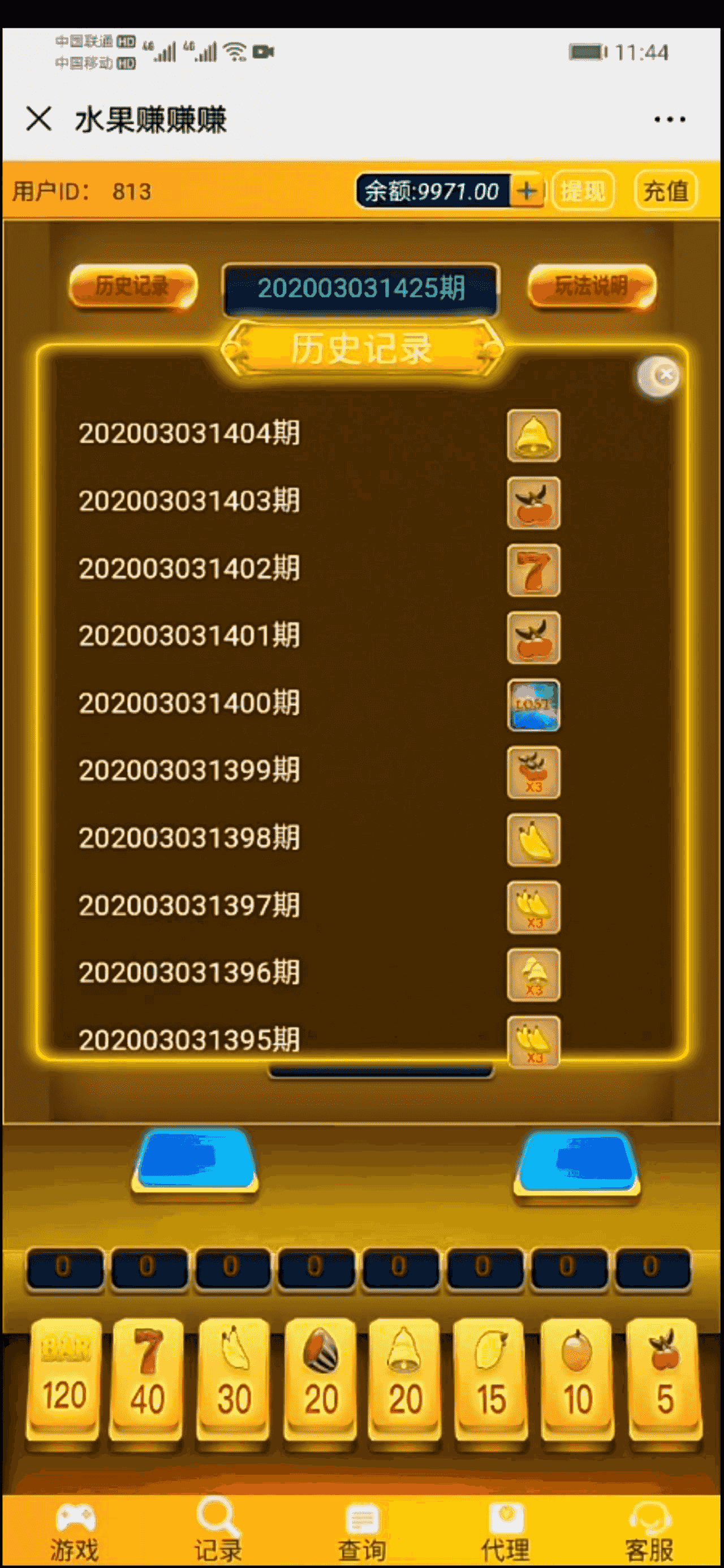Image resolution: width=724 pixels, height=1568 pixels.
Task: Open the 历史记录 history button
Action: point(133,286)
